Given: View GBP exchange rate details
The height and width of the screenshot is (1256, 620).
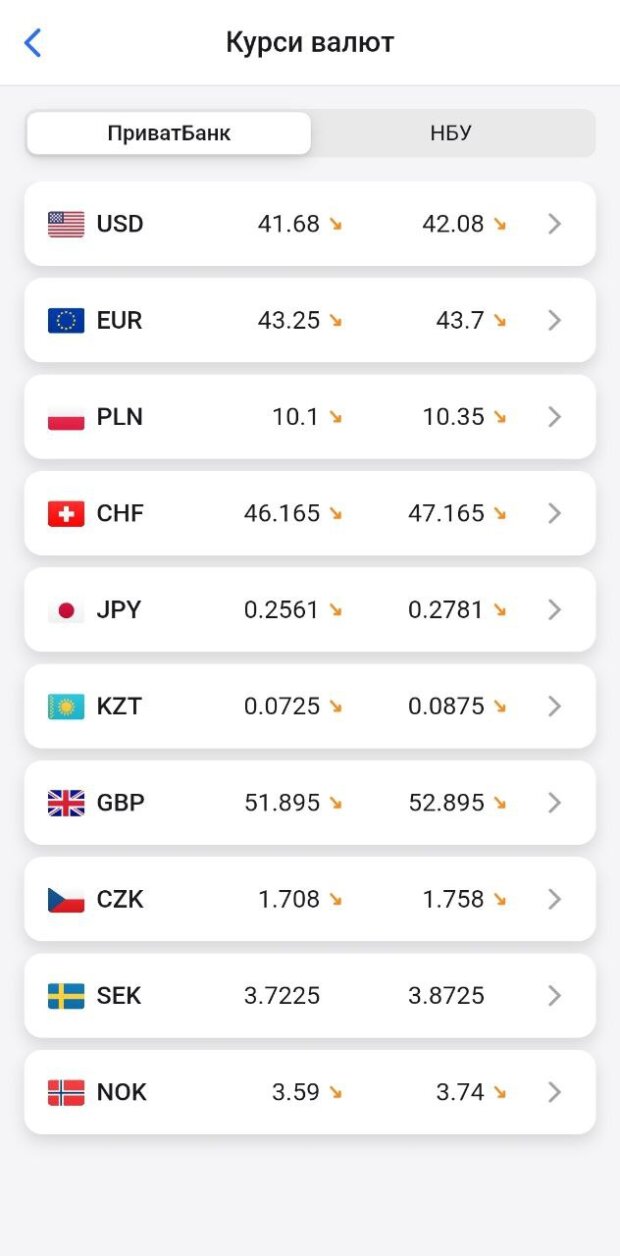Looking at the screenshot, I should click(310, 803).
